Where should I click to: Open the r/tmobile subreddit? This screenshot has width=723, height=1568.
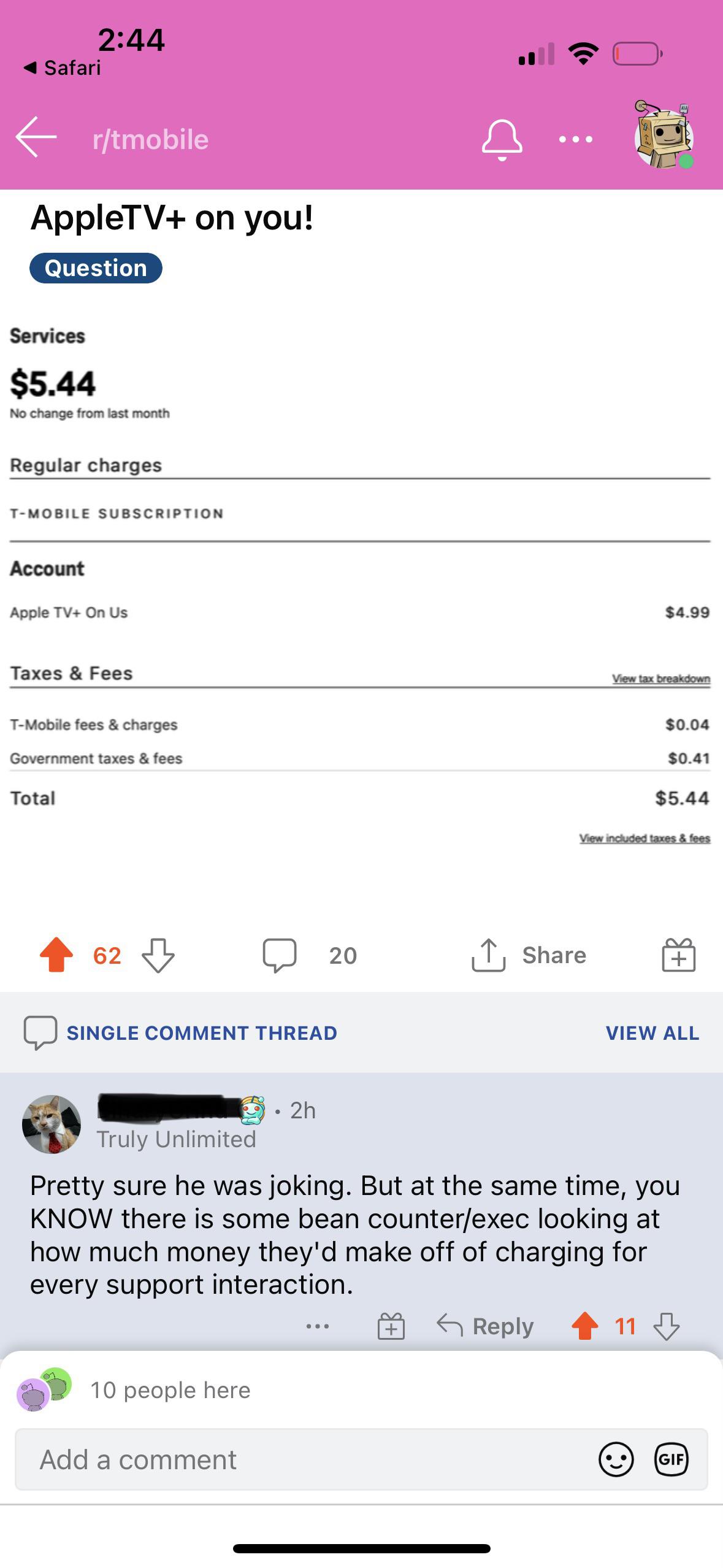tap(150, 139)
